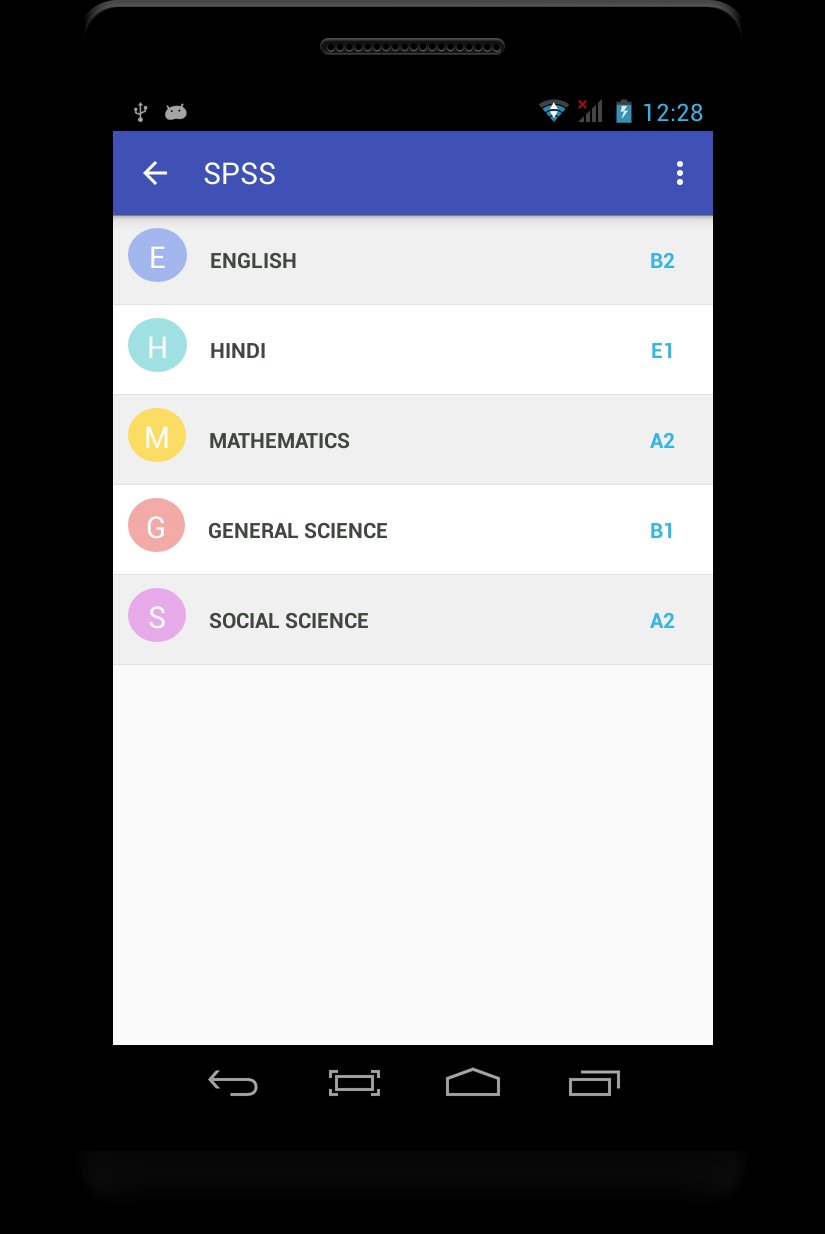Tap the ENGLISH subject avatar icon

pyautogui.click(x=157, y=256)
